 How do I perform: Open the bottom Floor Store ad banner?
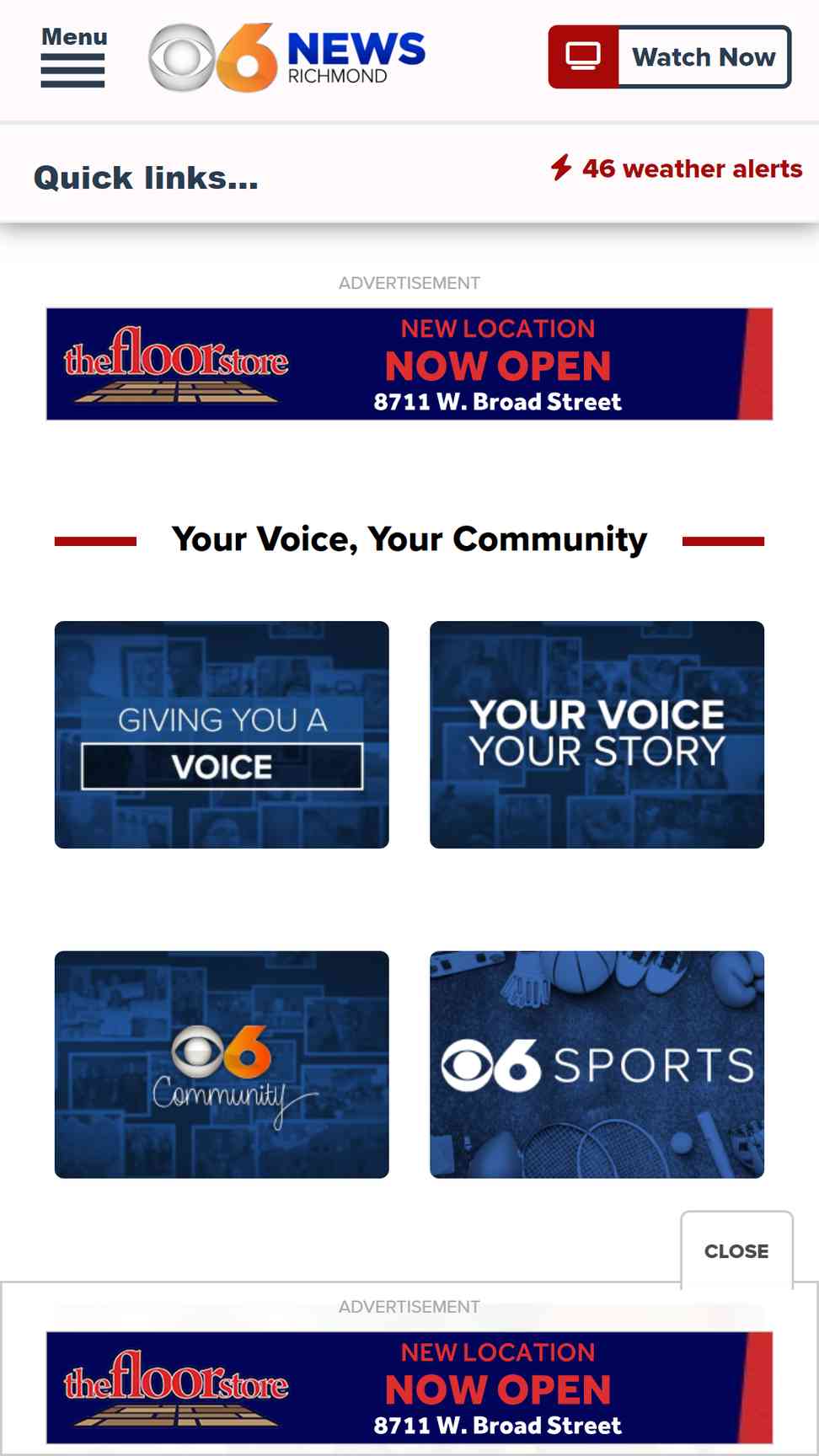(409, 1388)
